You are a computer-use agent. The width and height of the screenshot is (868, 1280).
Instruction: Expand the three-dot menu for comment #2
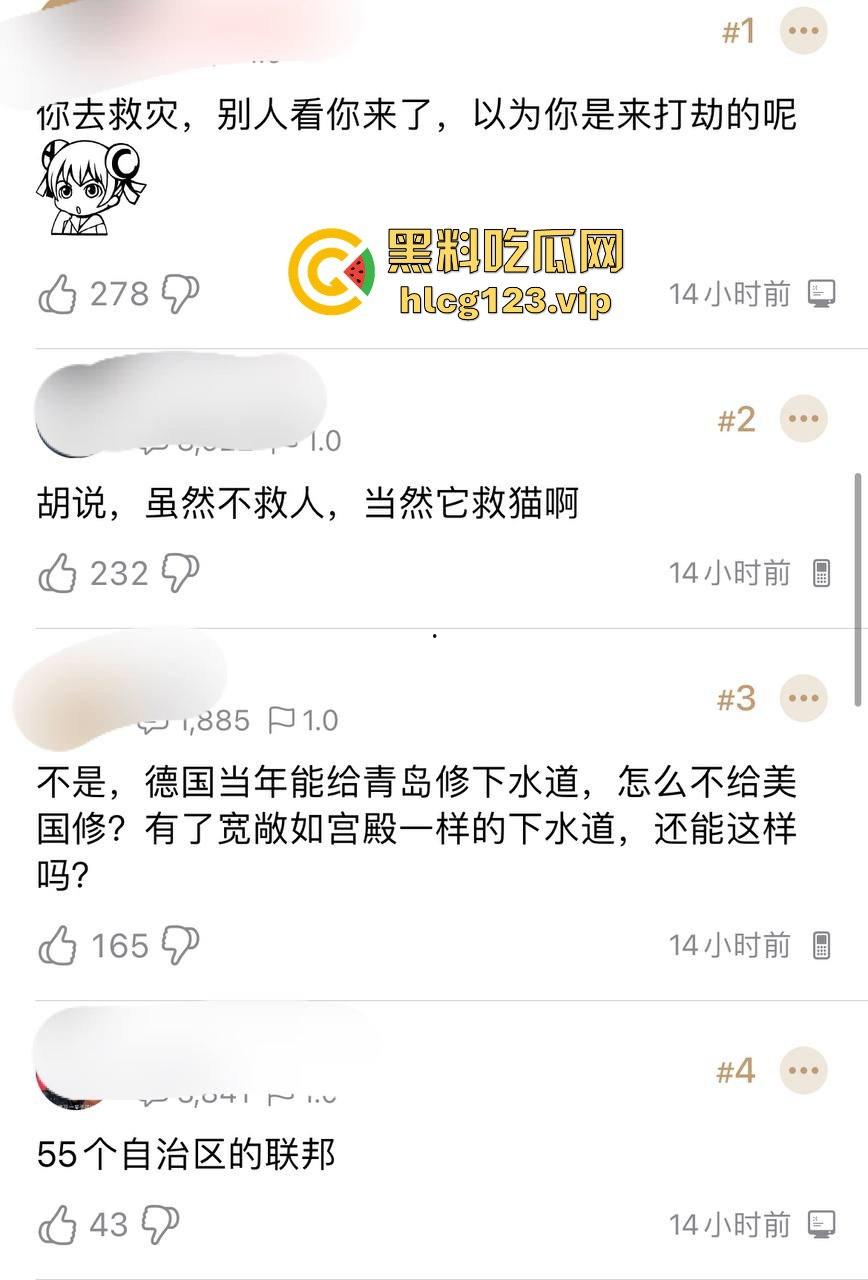pos(804,419)
